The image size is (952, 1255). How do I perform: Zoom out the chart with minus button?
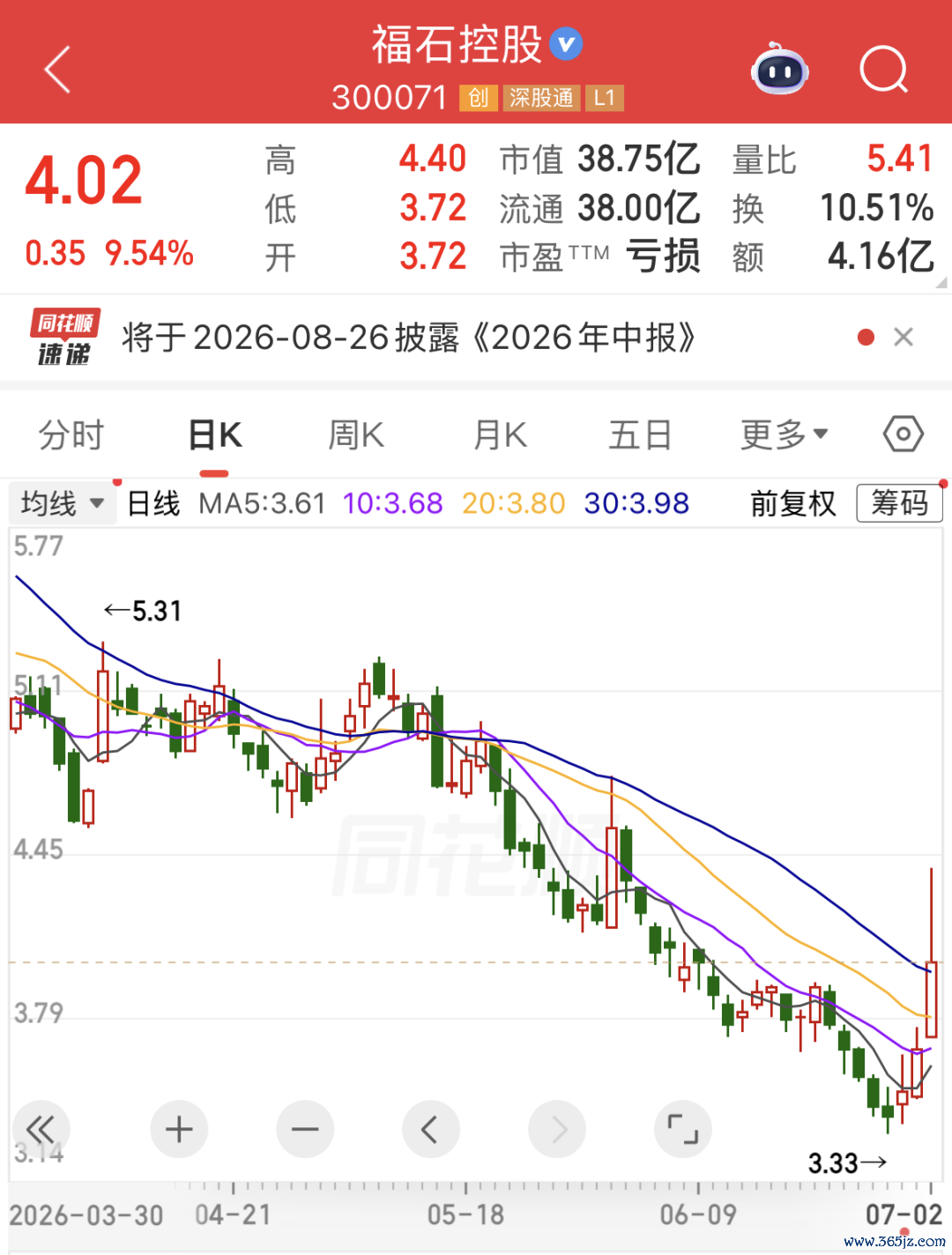tap(305, 1129)
